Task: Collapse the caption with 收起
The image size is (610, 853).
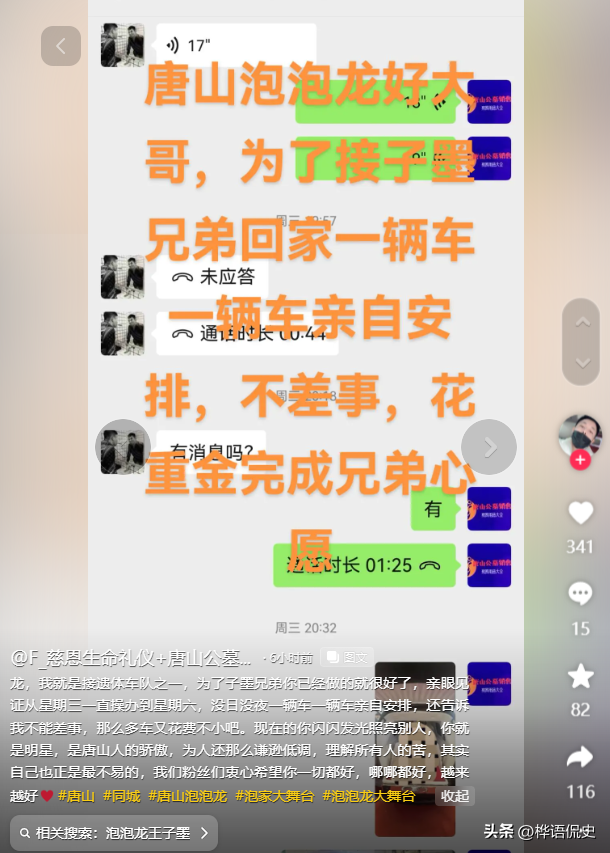Action: pyautogui.click(x=454, y=796)
